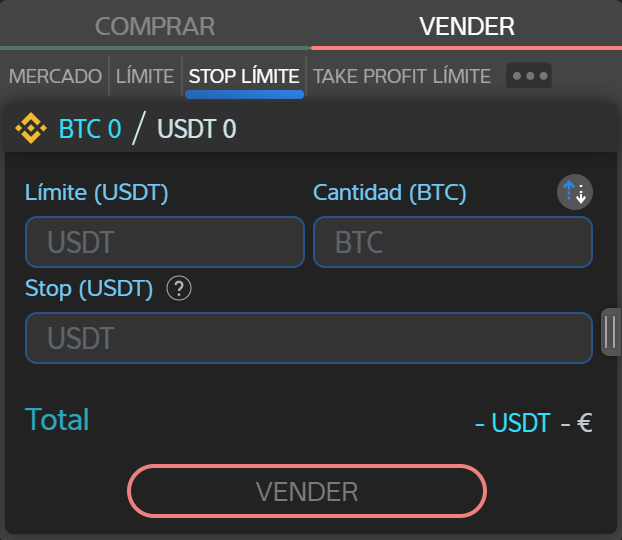
Task: Switch to the COMPRAR tab
Action: 155,26
